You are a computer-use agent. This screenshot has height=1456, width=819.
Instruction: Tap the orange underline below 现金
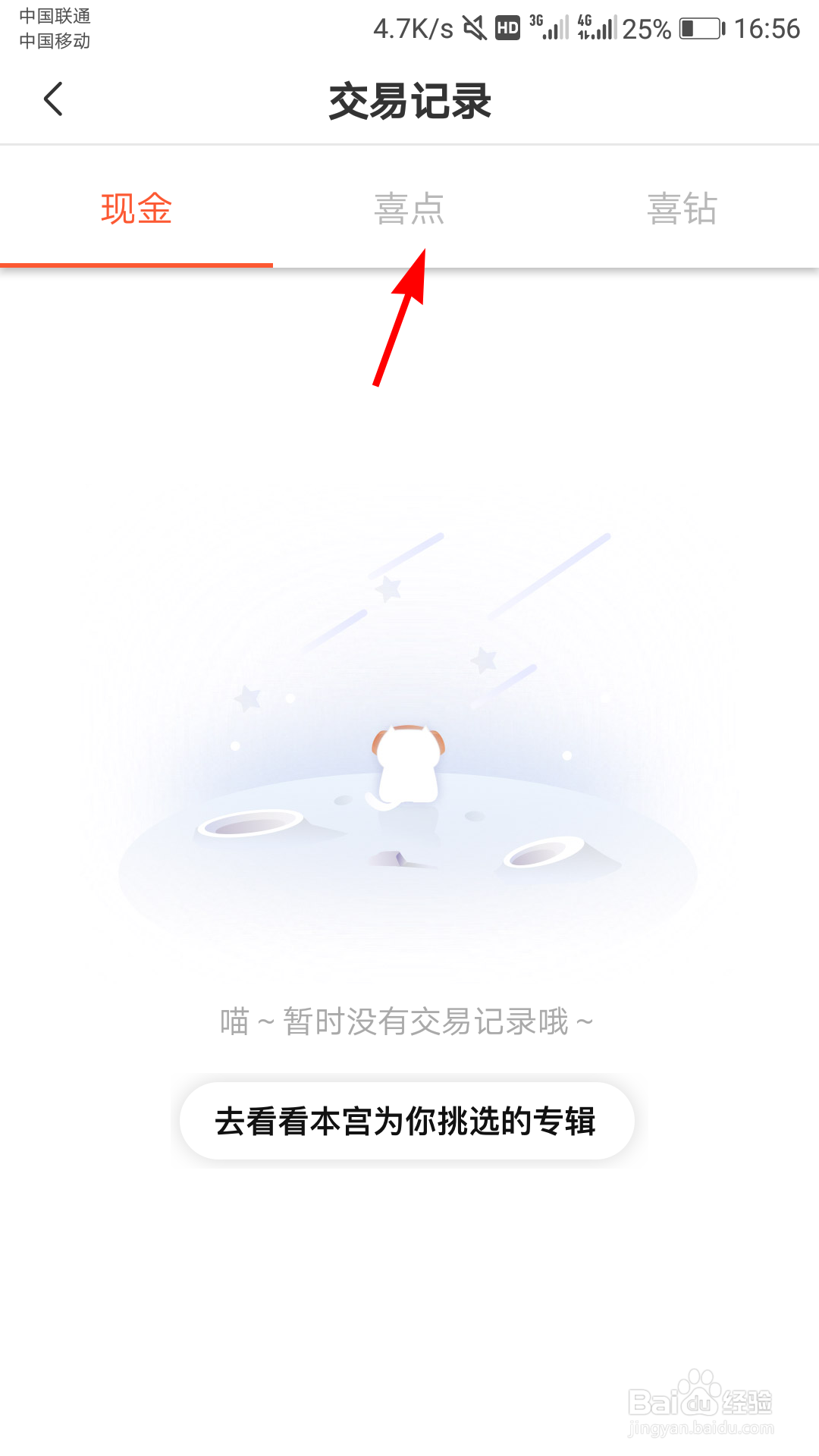tap(136, 265)
